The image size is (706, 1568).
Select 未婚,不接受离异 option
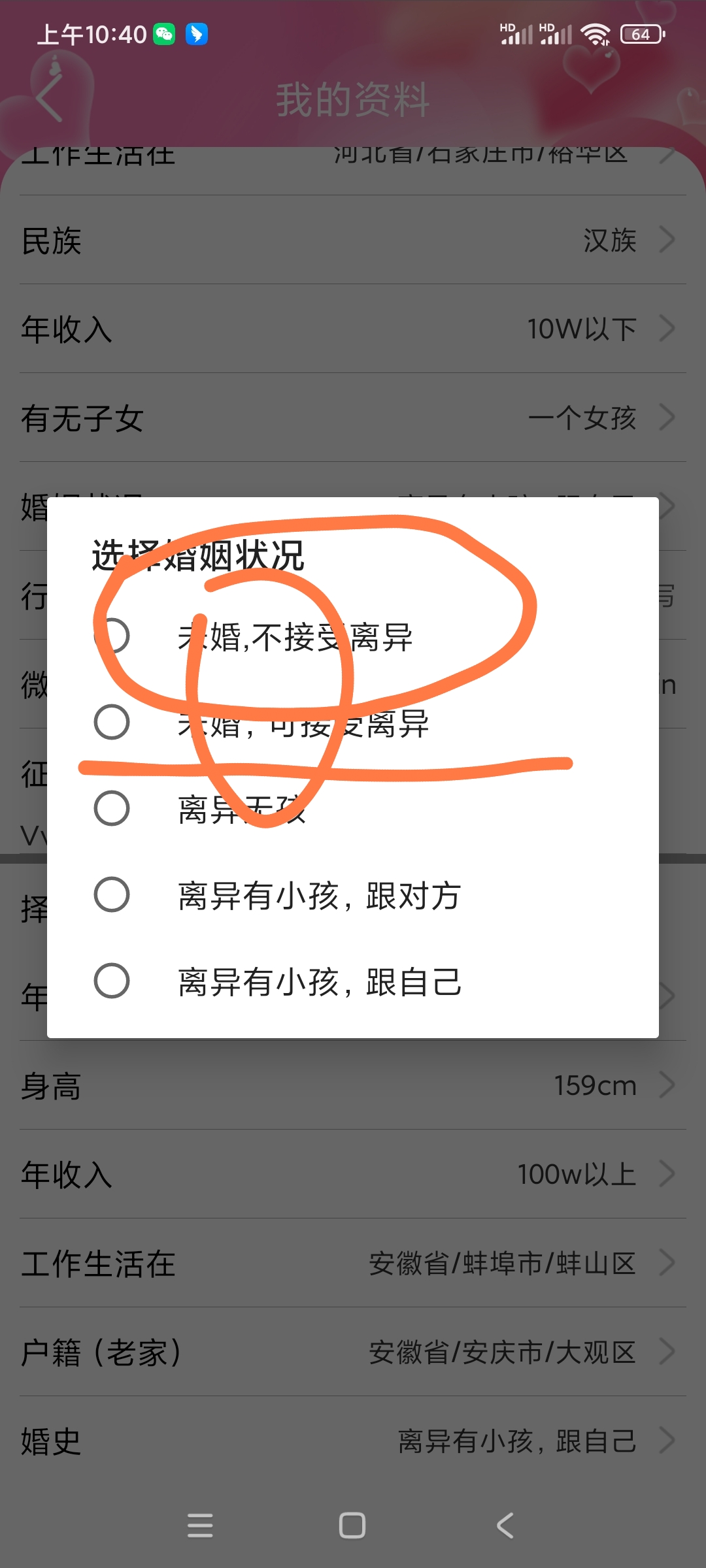tap(112, 636)
